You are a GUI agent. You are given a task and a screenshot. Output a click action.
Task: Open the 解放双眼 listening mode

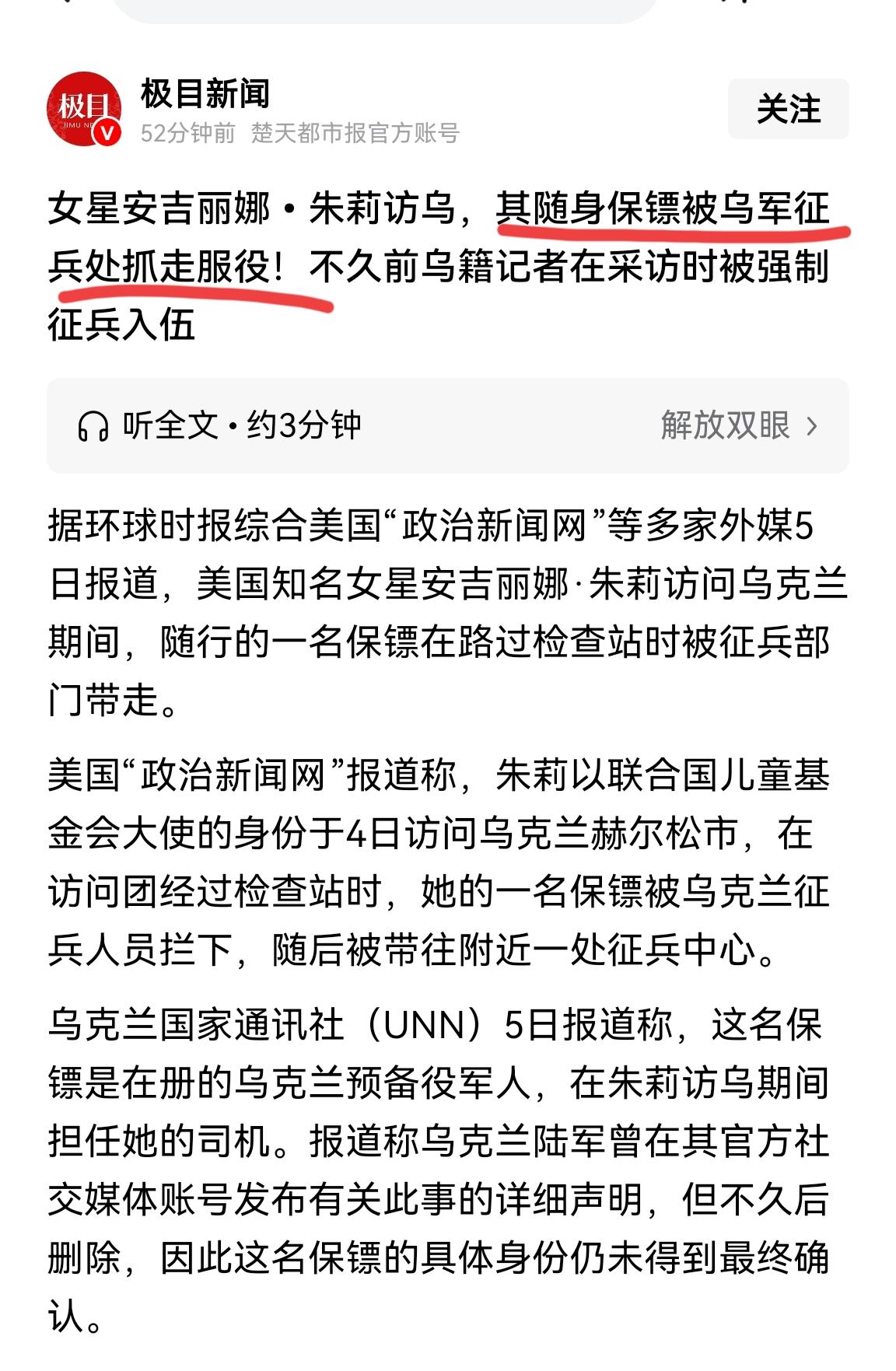(739, 425)
